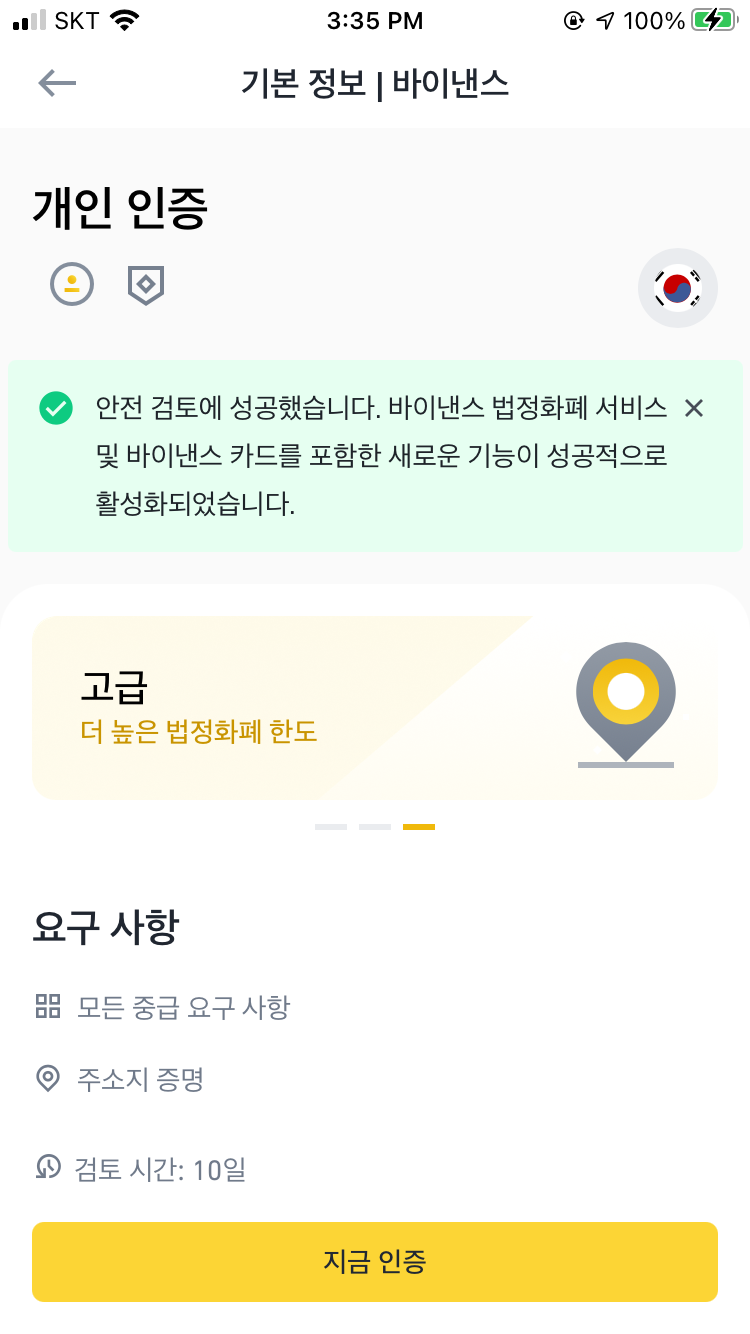Image resolution: width=750 pixels, height=1334 pixels.
Task: Open the Korean flag country icon
Action: tap(678, 288)
